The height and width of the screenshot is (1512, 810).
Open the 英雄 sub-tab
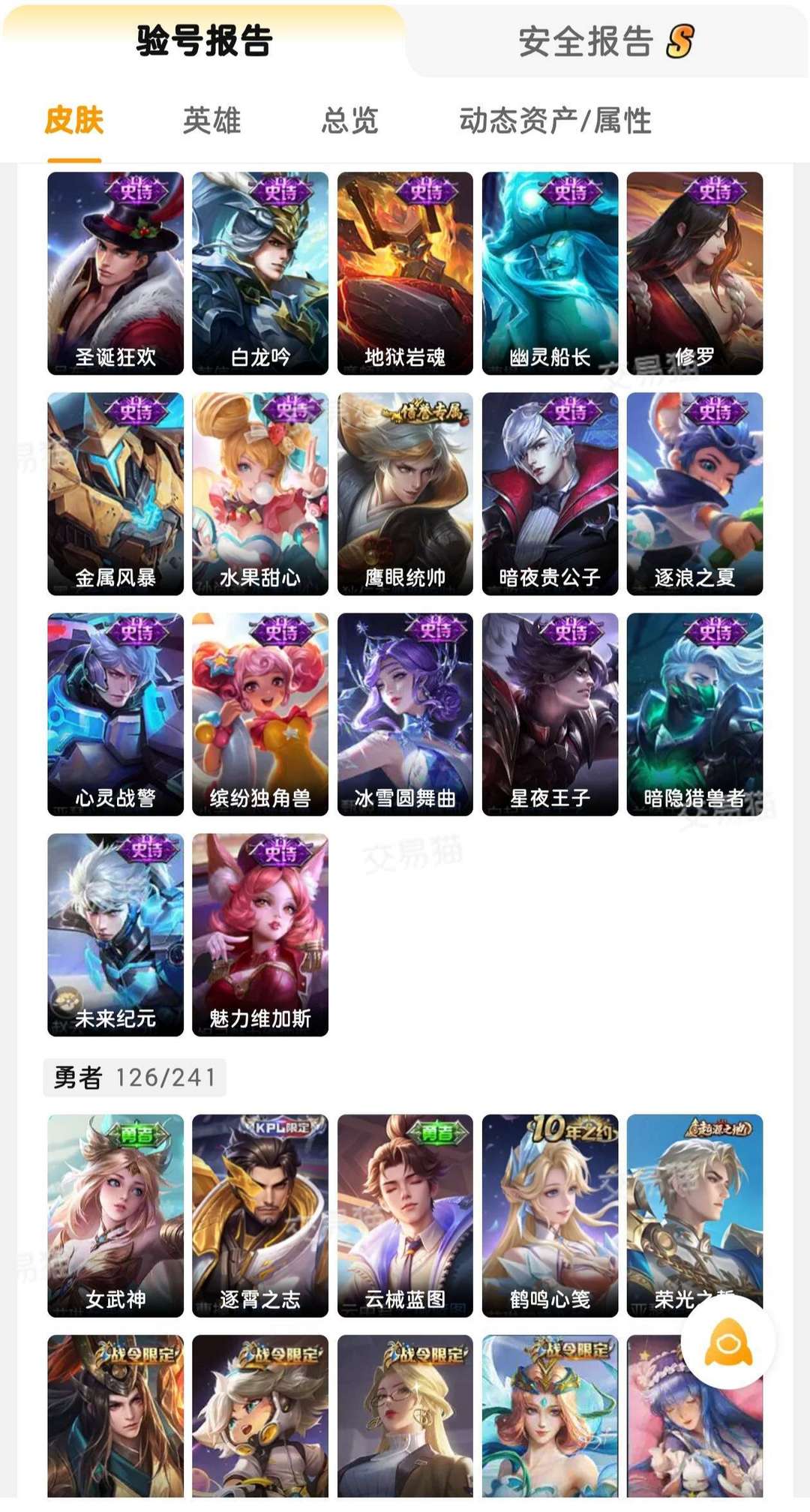[212, 120]
